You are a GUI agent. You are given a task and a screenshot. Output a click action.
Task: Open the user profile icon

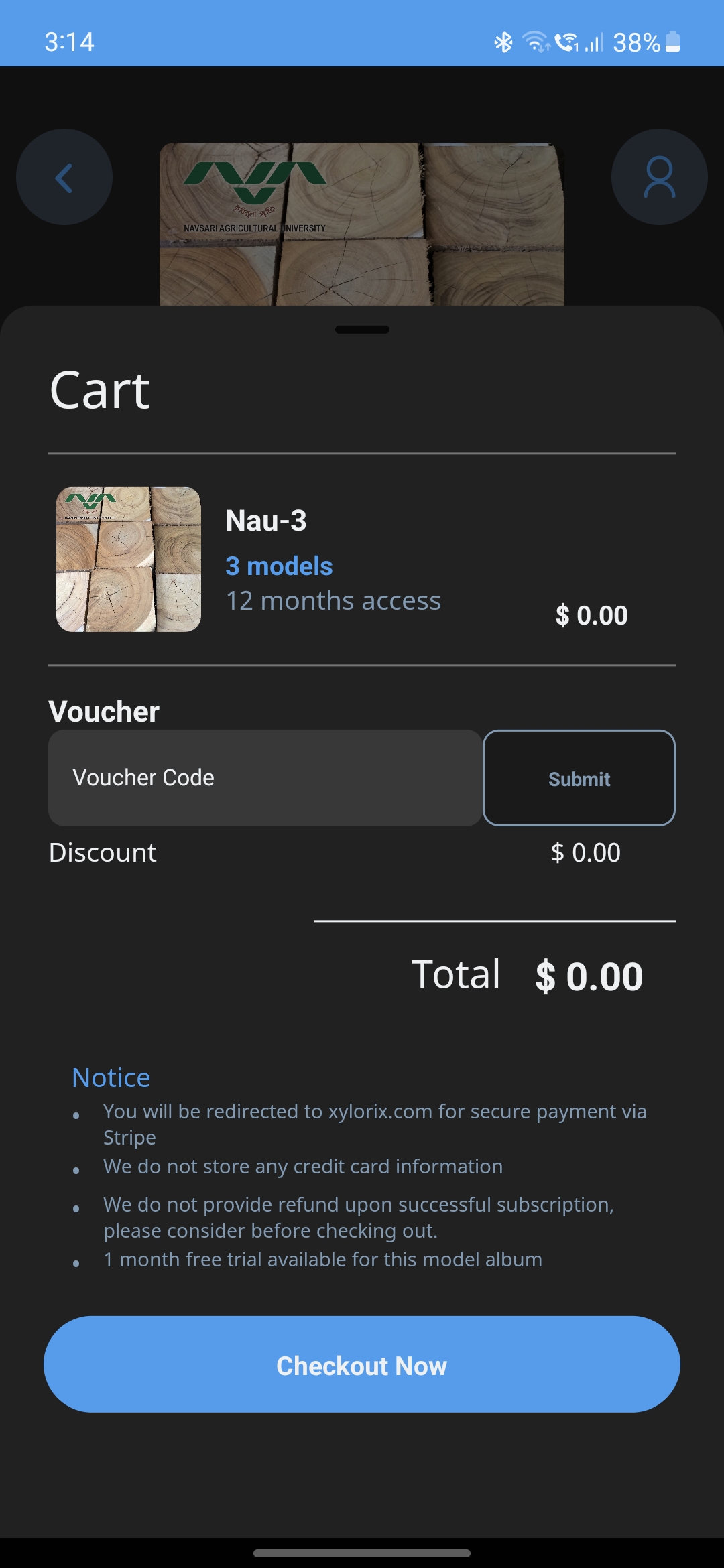[659, 177]
